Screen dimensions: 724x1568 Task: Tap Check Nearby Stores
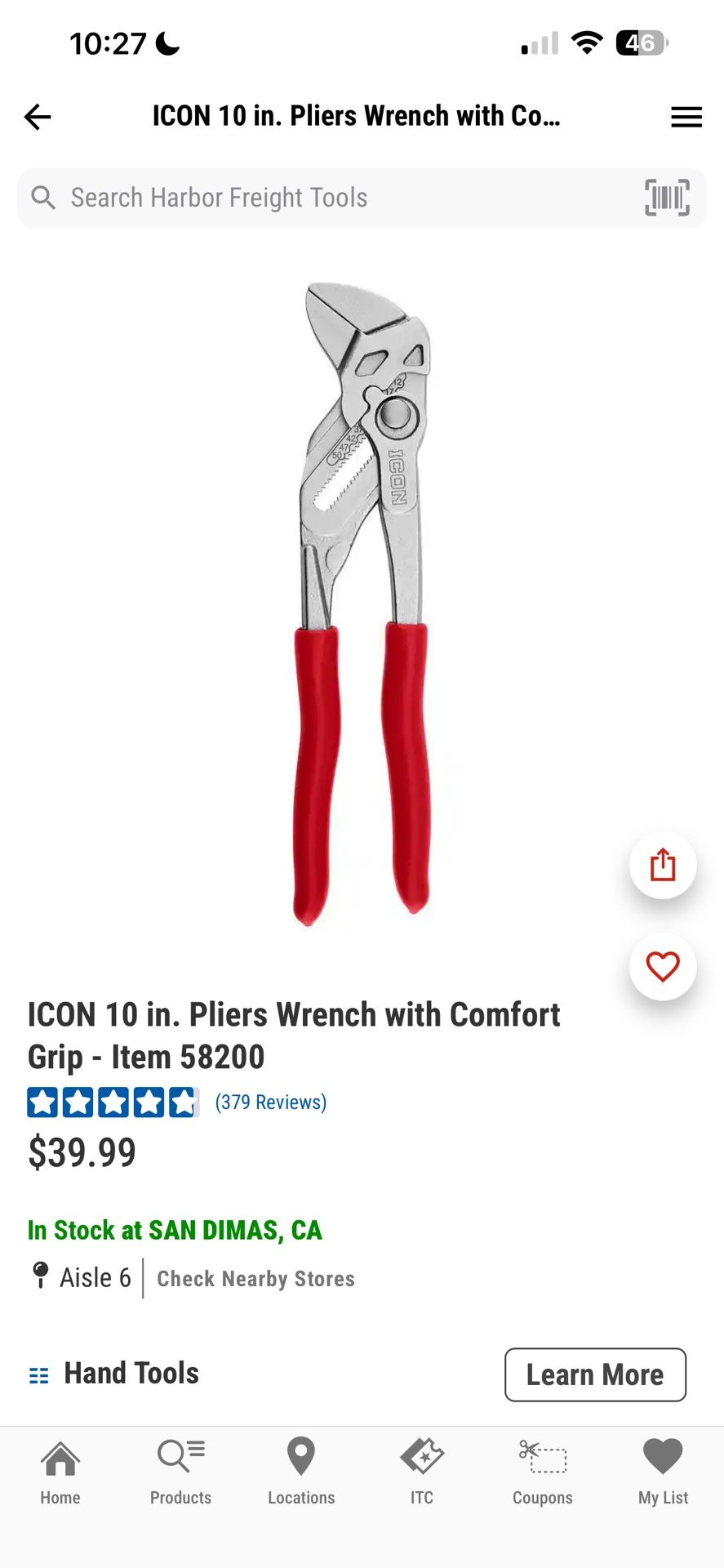point(255,1278)
